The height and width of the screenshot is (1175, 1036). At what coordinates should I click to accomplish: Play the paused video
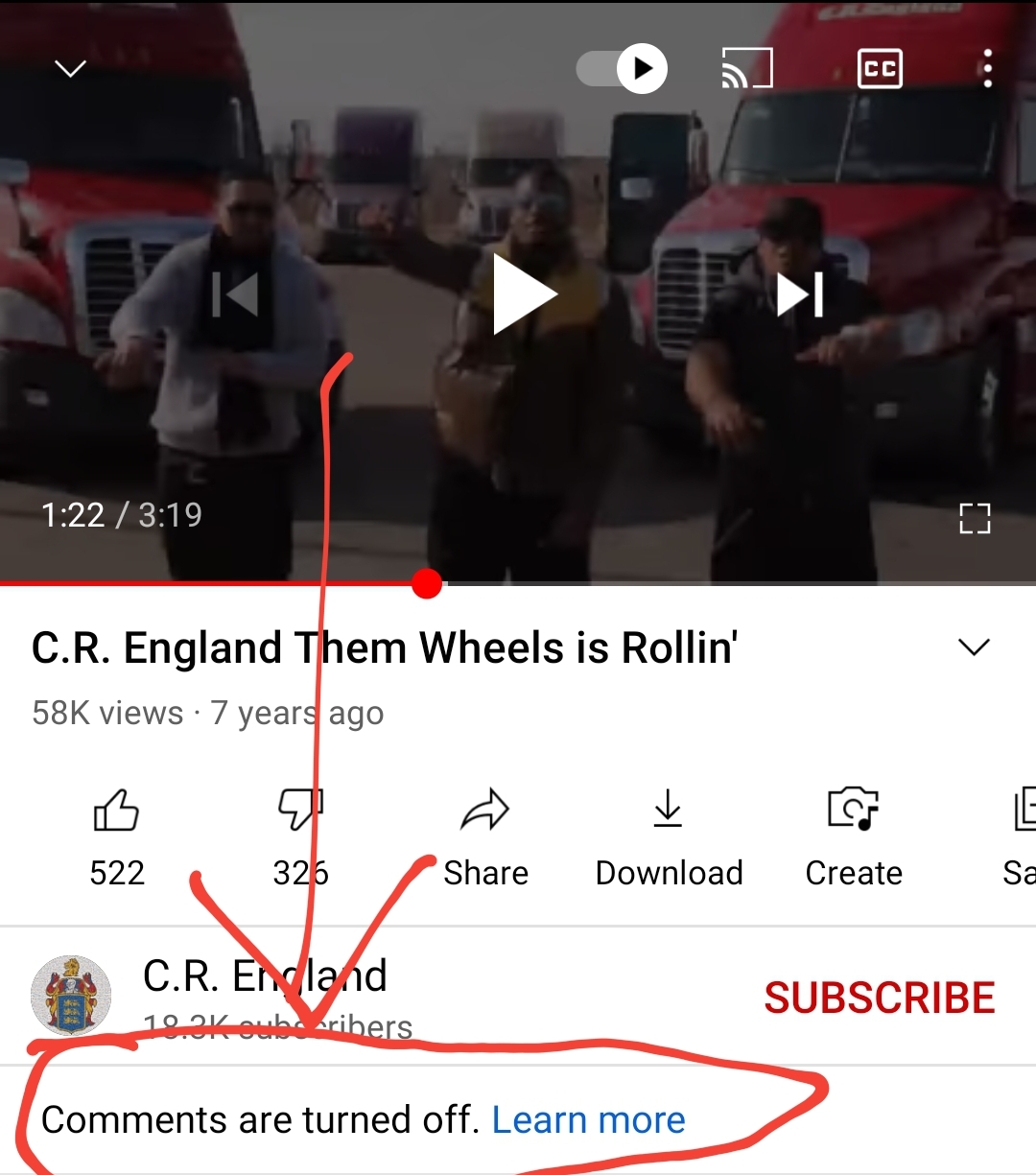[523, 294]
